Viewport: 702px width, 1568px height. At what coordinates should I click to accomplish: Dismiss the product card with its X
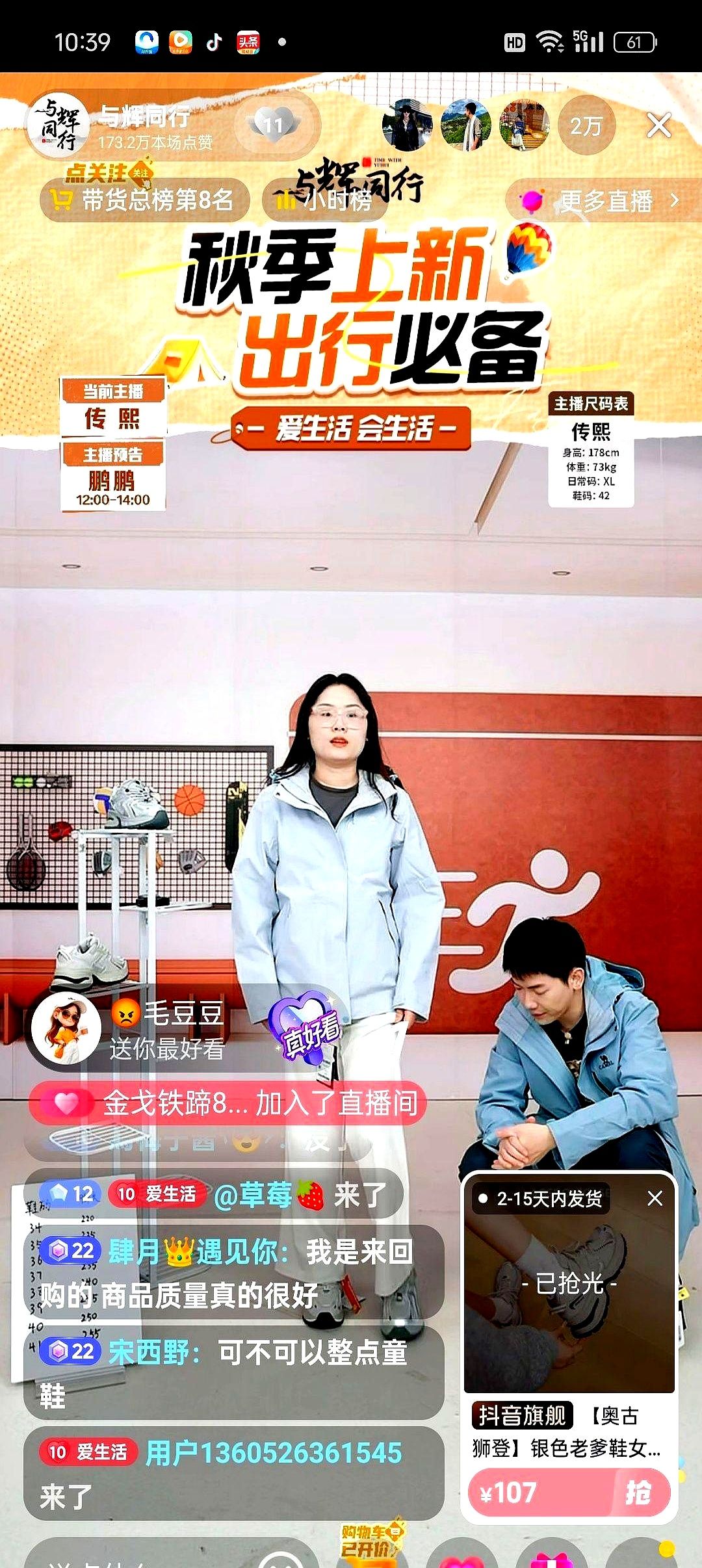(x=655, y=1198)
